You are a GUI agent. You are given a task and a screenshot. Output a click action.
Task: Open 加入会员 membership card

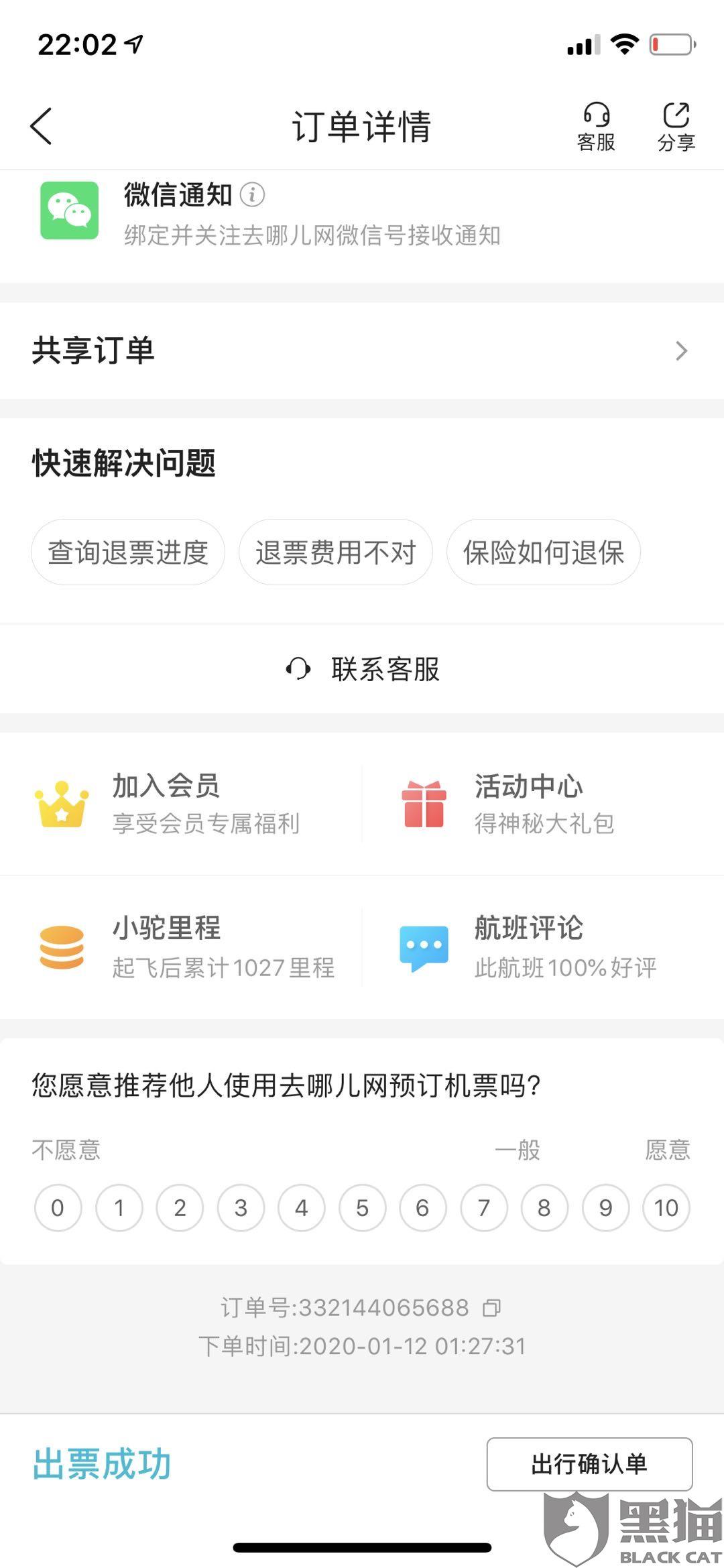tap(181, 804)
